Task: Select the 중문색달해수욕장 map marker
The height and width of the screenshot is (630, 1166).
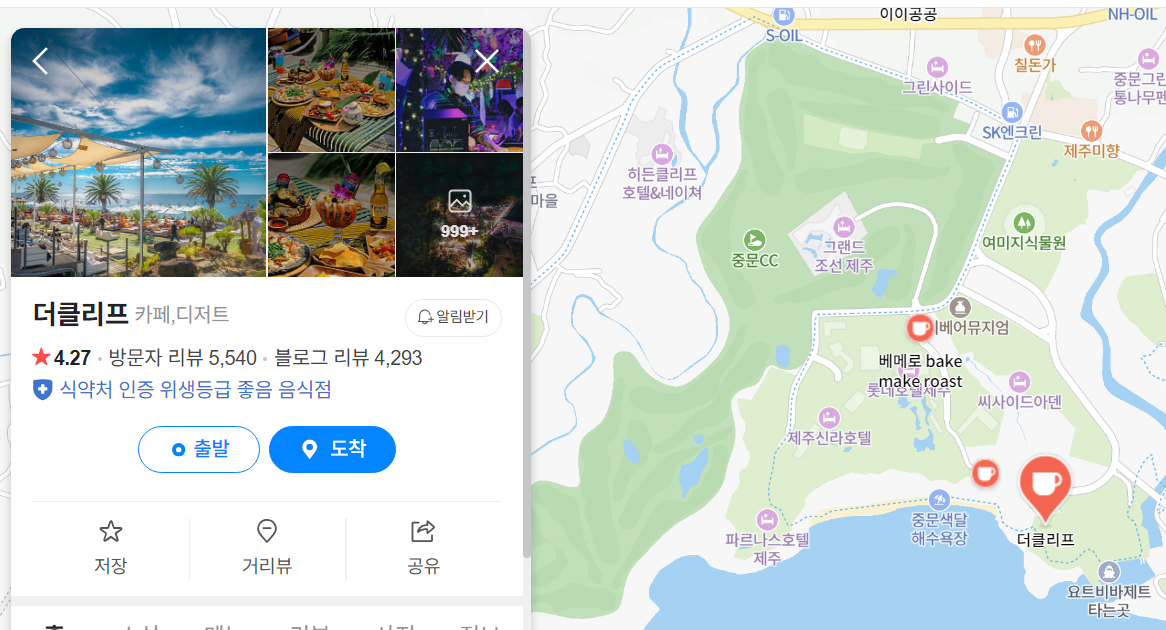Action: pyautogui.click(x=938, y=498)
